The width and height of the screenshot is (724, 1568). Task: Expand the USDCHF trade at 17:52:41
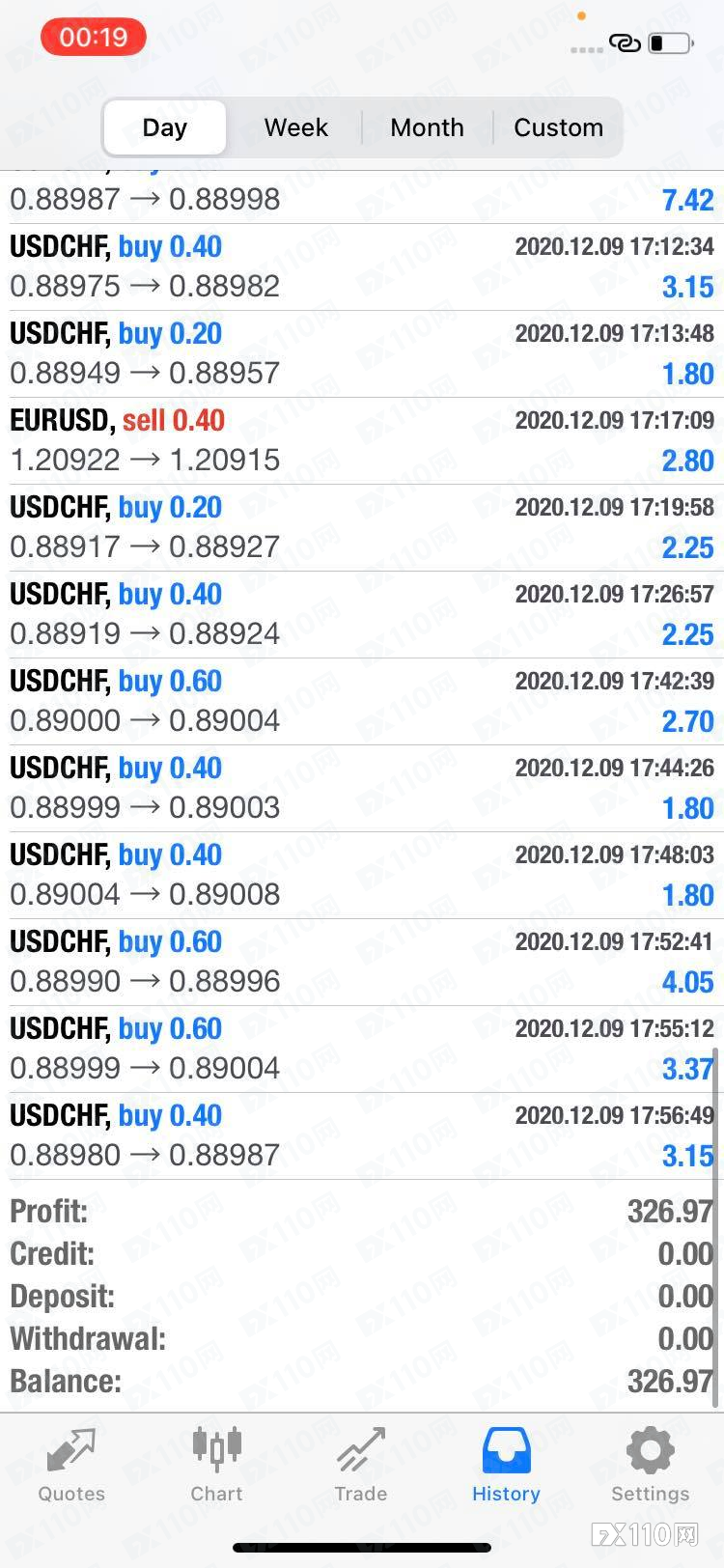point(362,962)
